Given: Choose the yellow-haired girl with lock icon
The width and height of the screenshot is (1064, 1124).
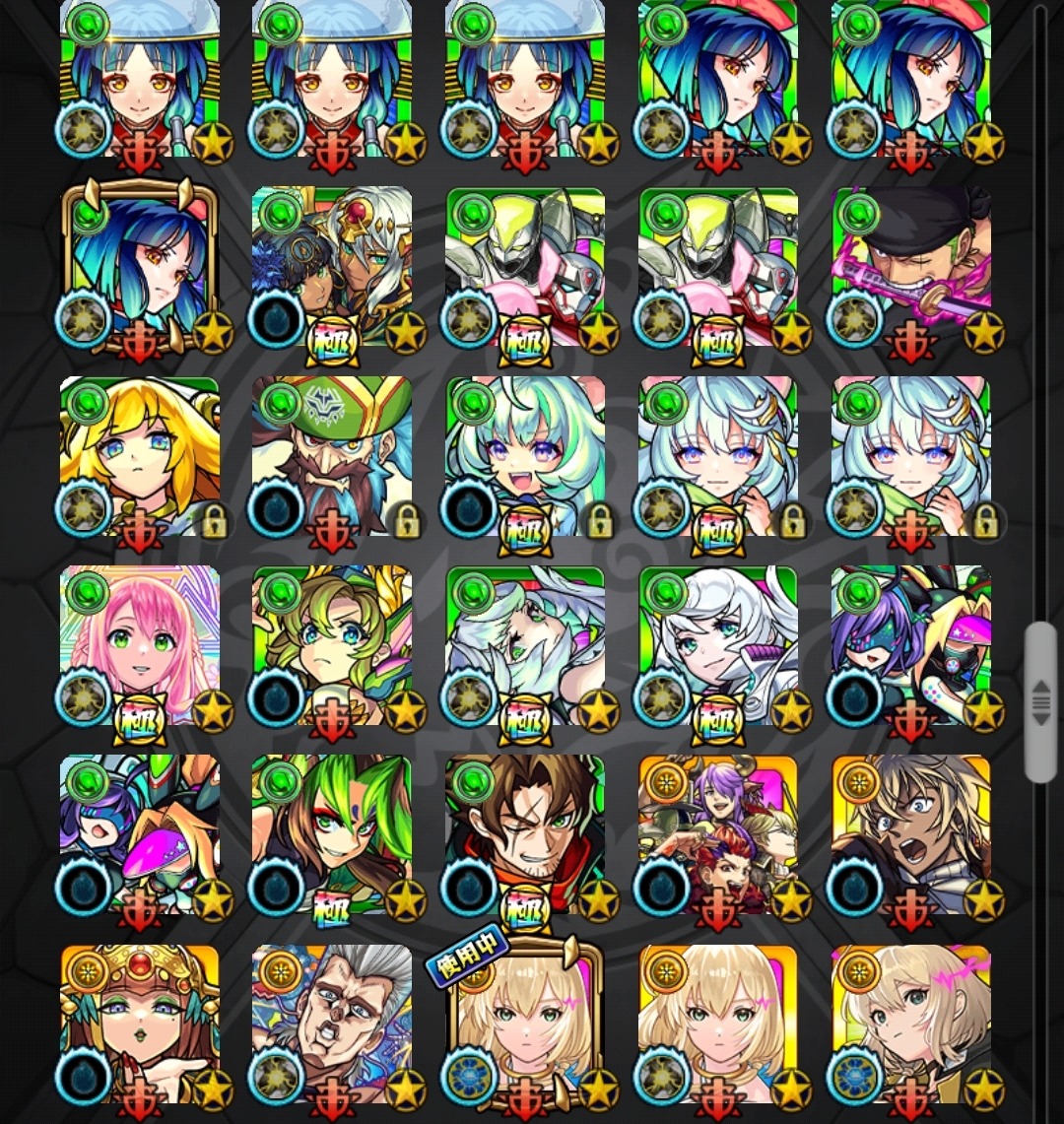Looking at the screenshot, I should coord(139,457).
